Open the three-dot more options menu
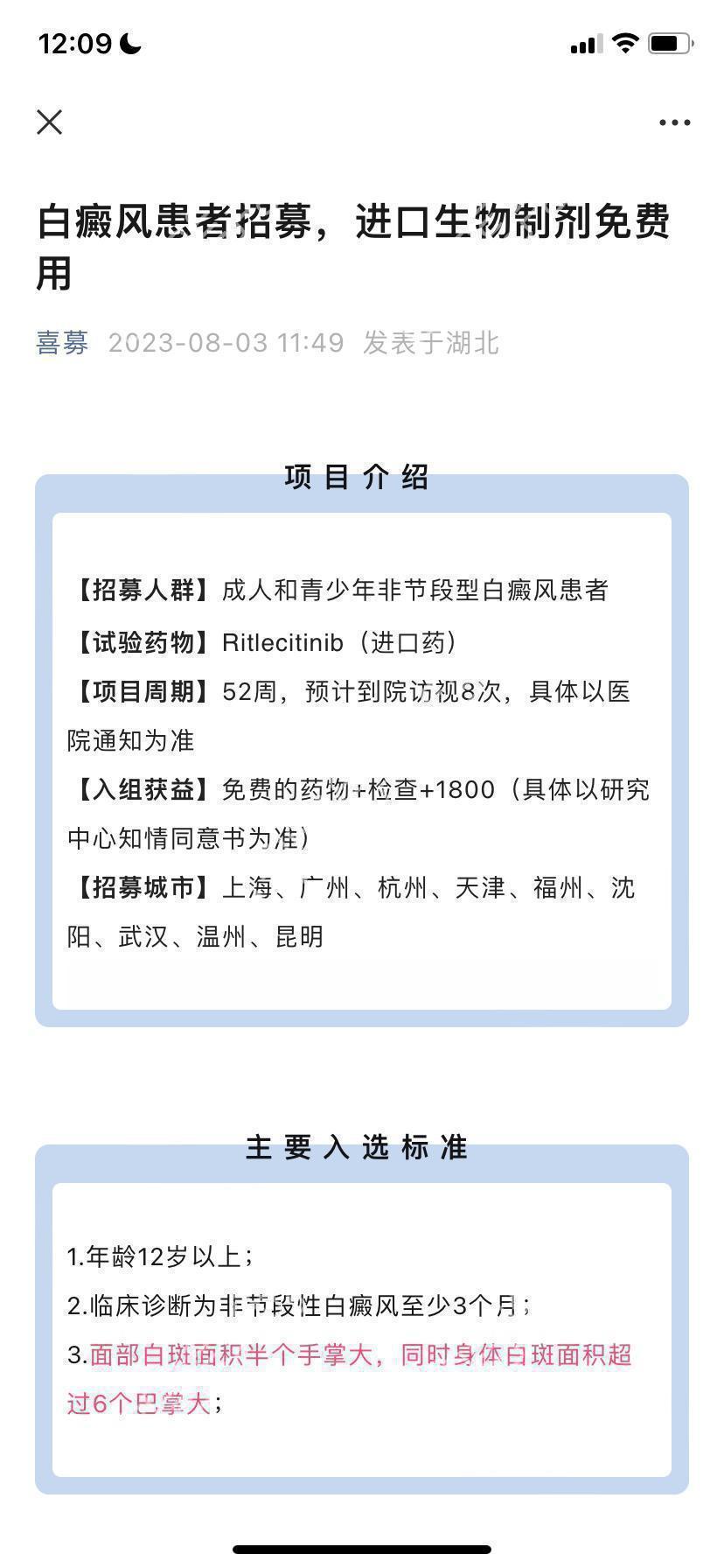 [x=674, y=122]
